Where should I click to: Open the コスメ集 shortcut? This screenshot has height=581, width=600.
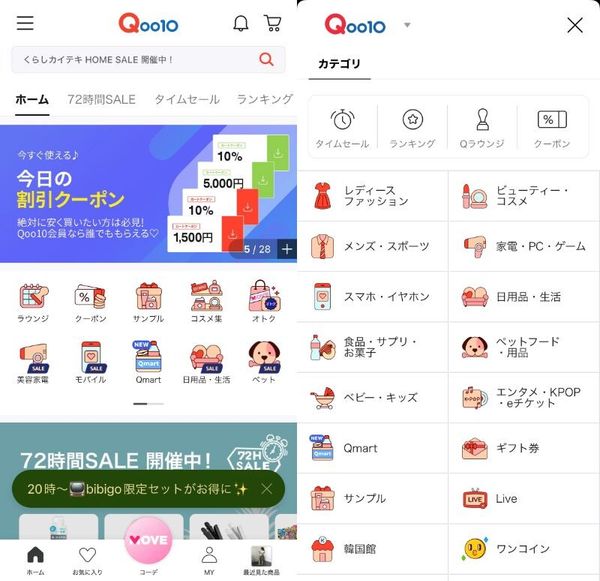[207, 302]
